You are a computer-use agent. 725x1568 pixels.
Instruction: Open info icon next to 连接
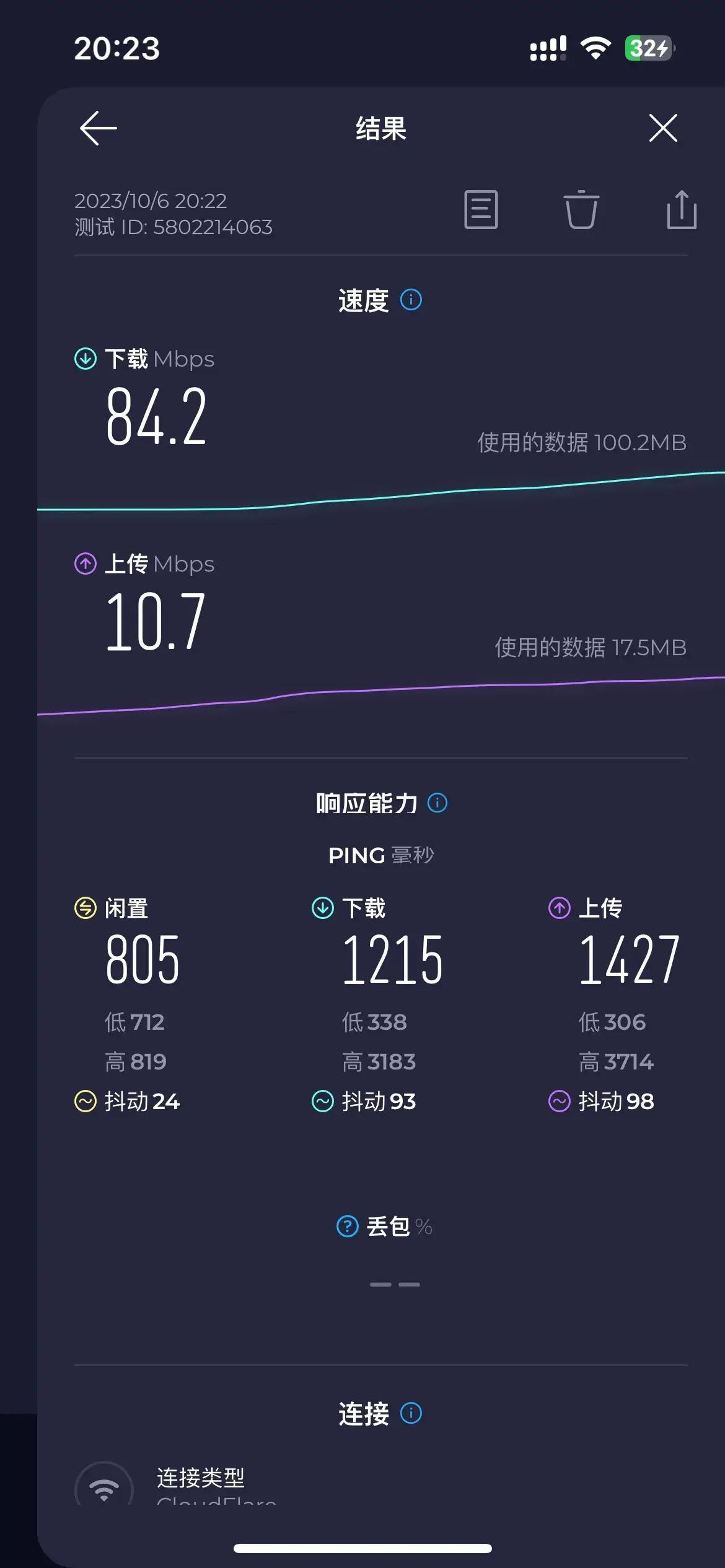pyautogui.click(x=411, y=1414)
